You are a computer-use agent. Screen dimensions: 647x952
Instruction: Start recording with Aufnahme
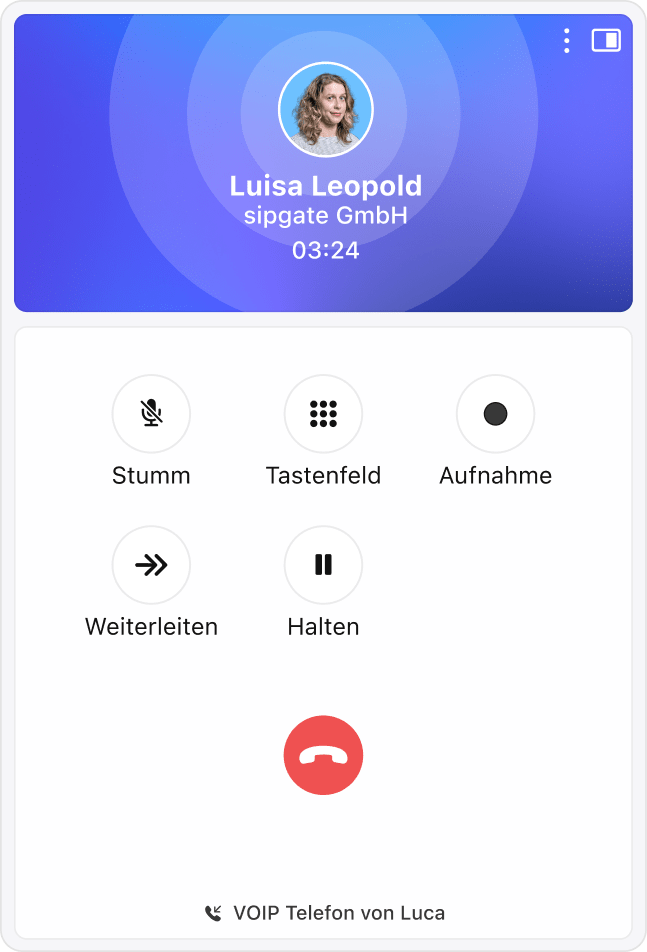(495, 414)
